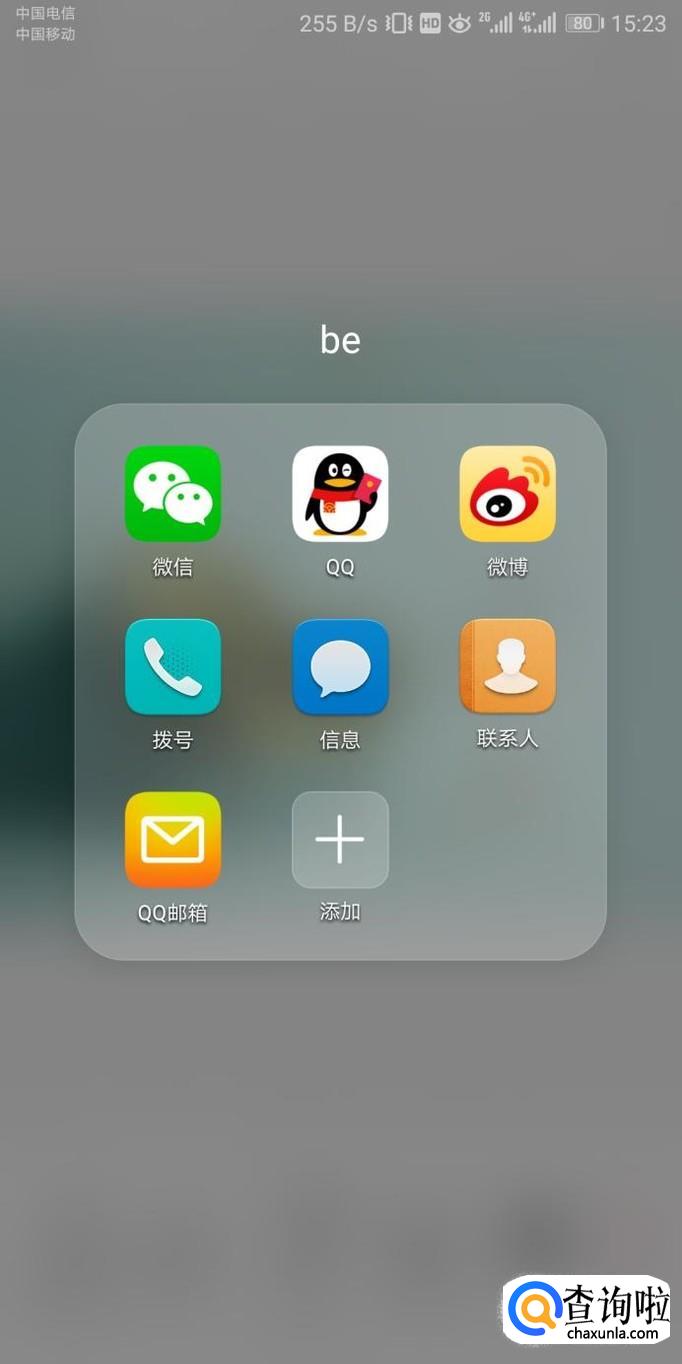Open the 联系人 contacts app

(x=507, y=667)
